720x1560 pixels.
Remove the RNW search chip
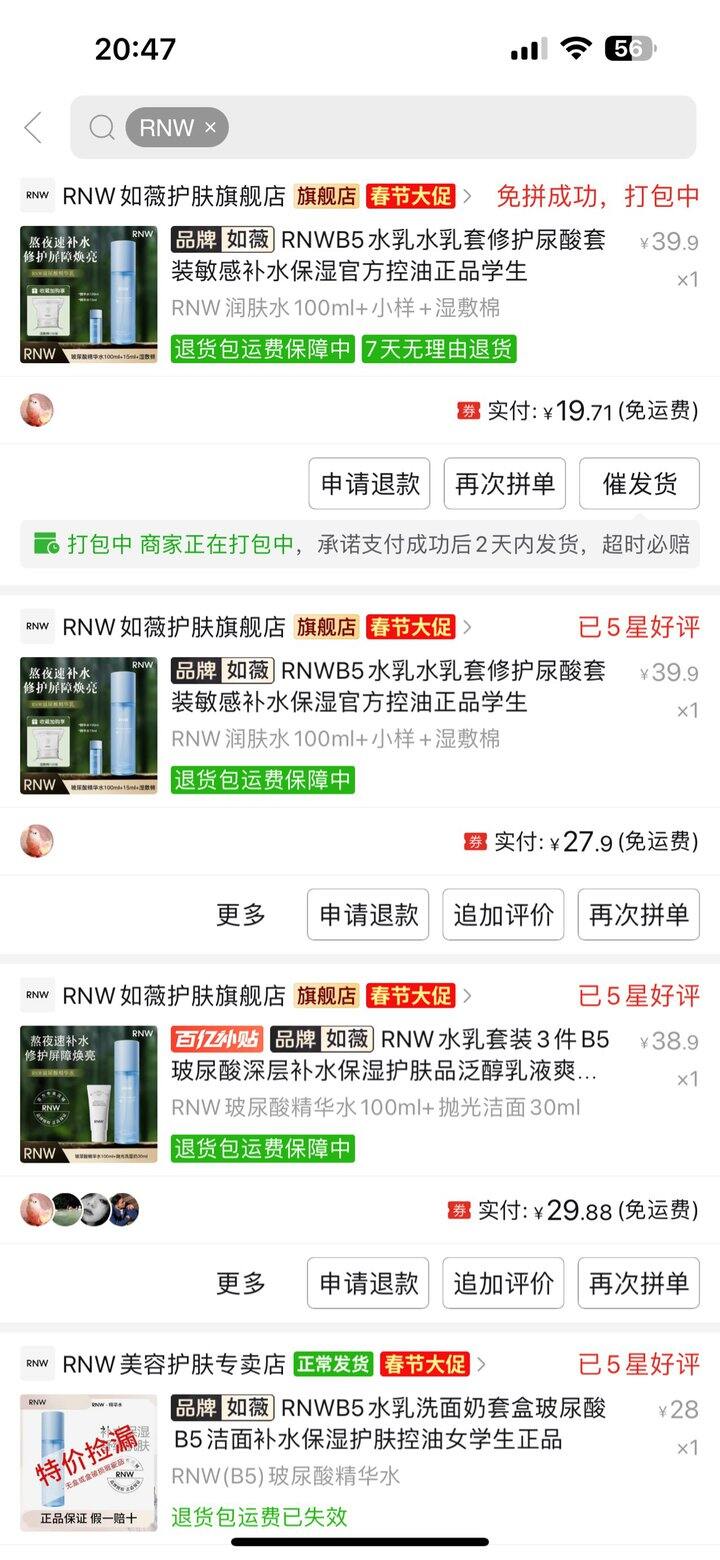210,127
